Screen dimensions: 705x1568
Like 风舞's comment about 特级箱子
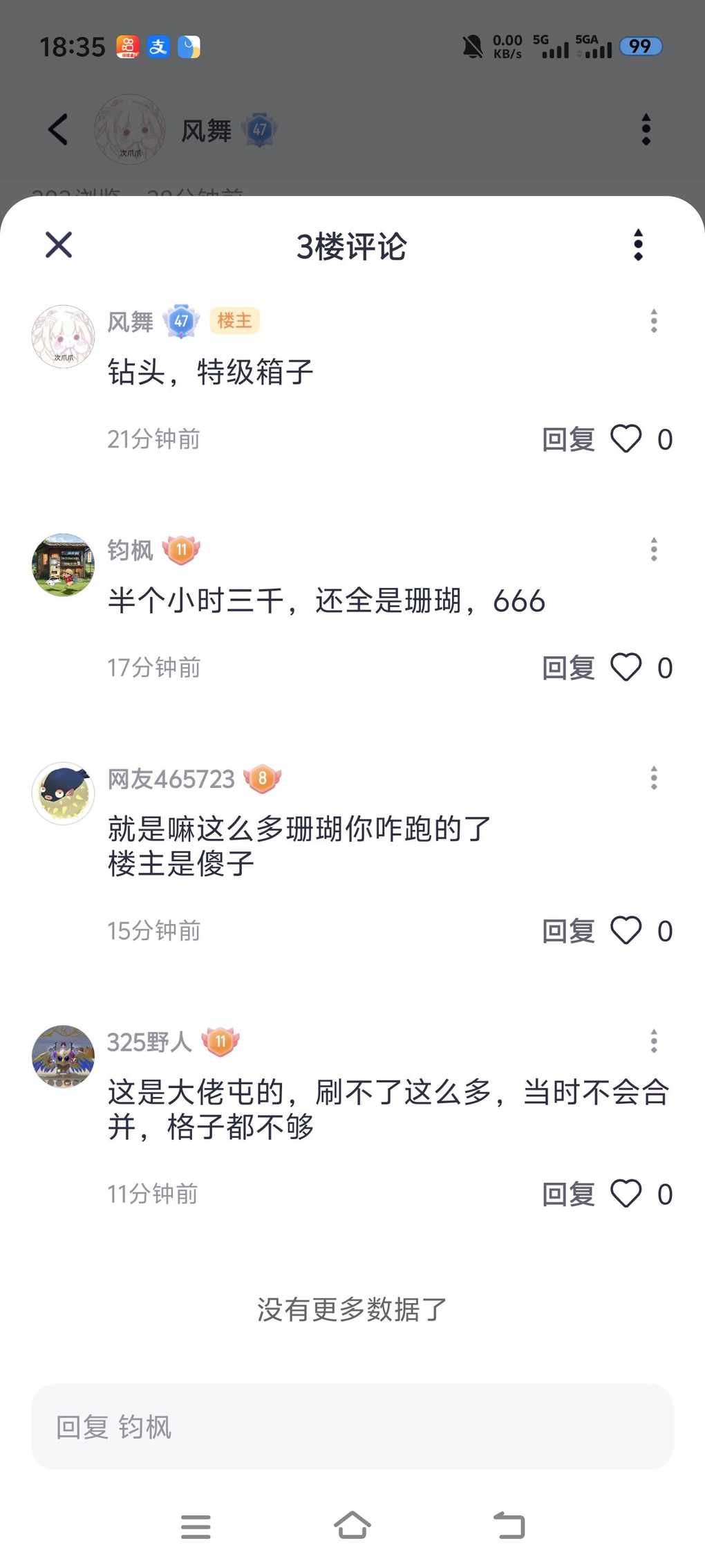coord(626,439)
